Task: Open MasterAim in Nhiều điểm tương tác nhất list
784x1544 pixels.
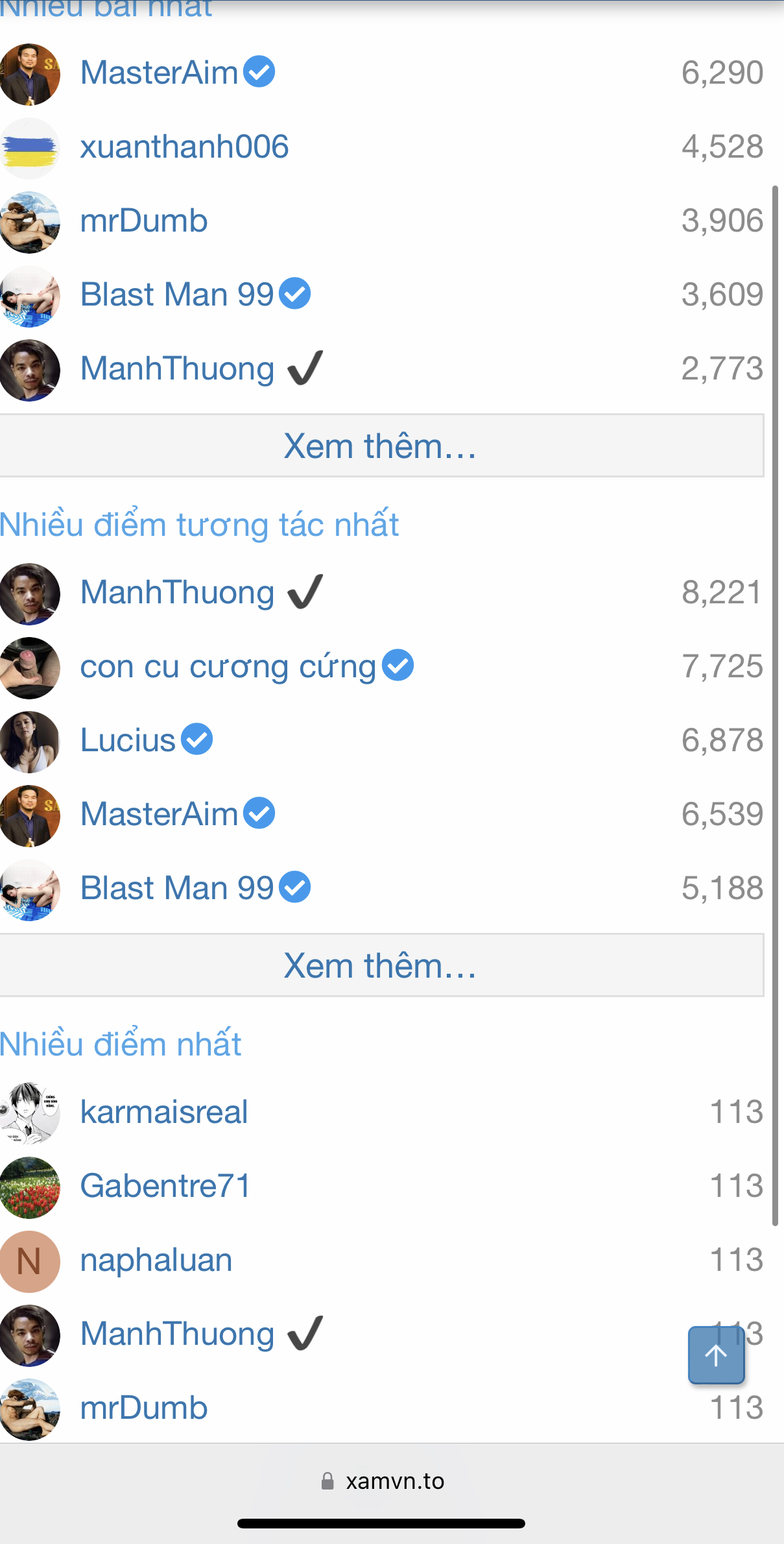Action: [x=159, y=814]
